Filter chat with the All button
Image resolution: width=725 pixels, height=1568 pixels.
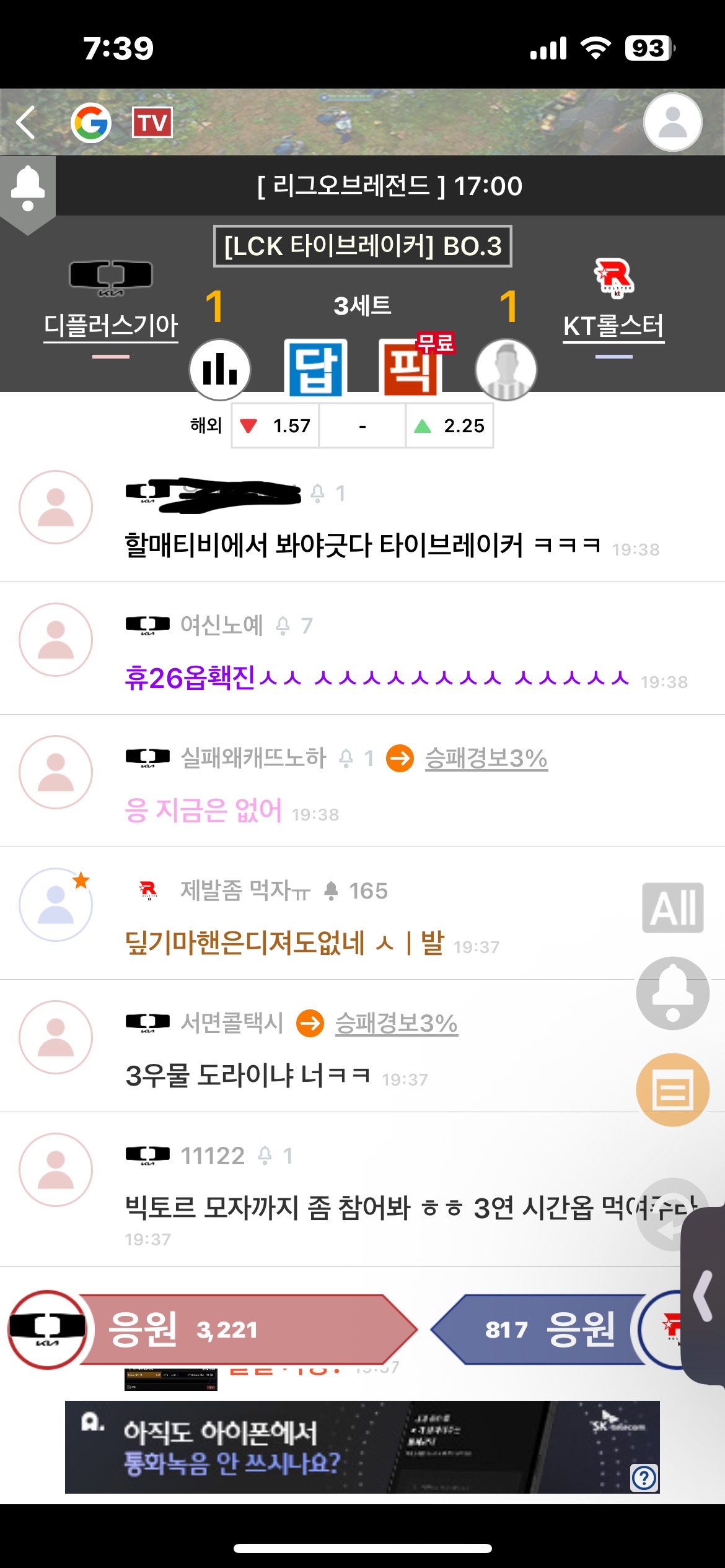pos(672,908)
